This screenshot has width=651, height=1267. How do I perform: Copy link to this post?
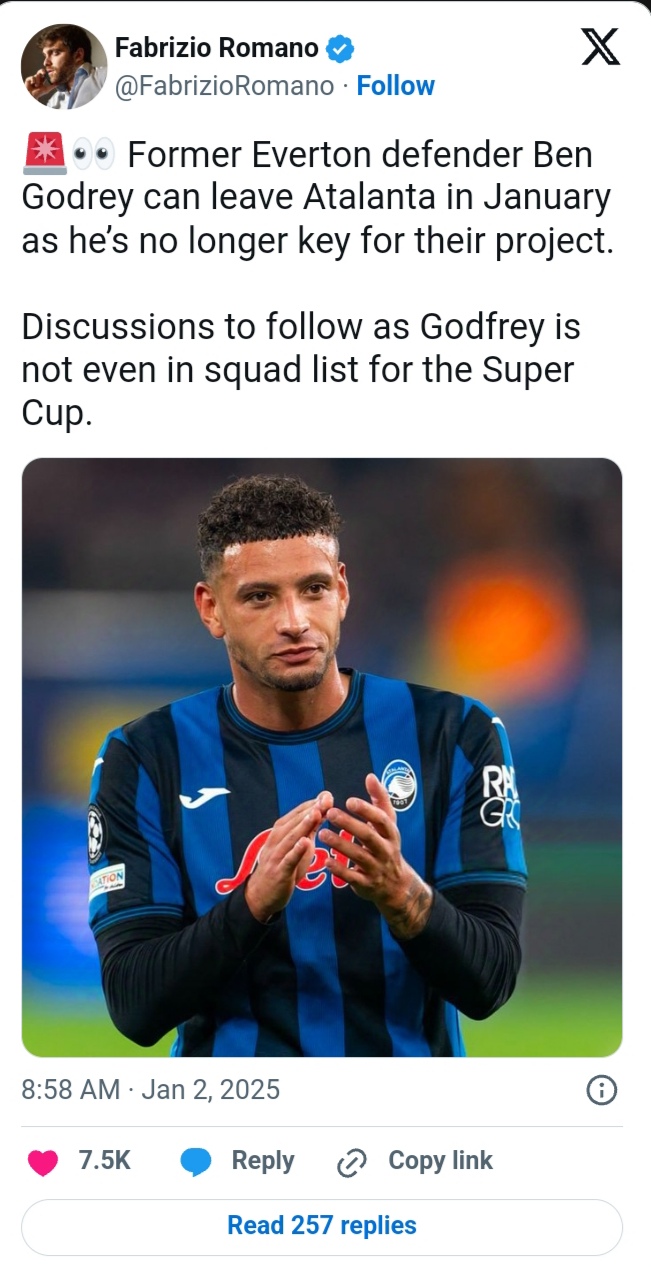coord(416,1161)
